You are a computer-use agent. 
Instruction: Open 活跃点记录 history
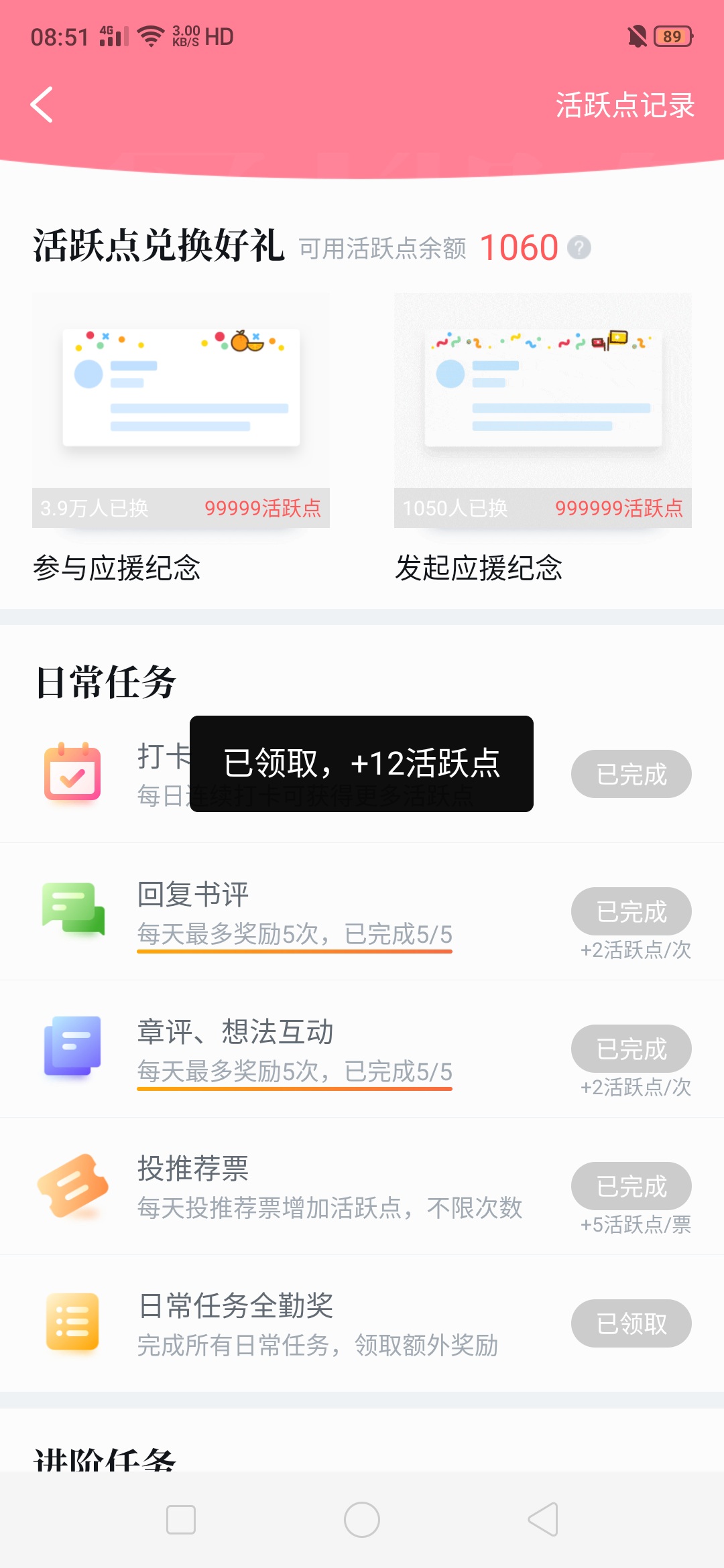point(625,105)
